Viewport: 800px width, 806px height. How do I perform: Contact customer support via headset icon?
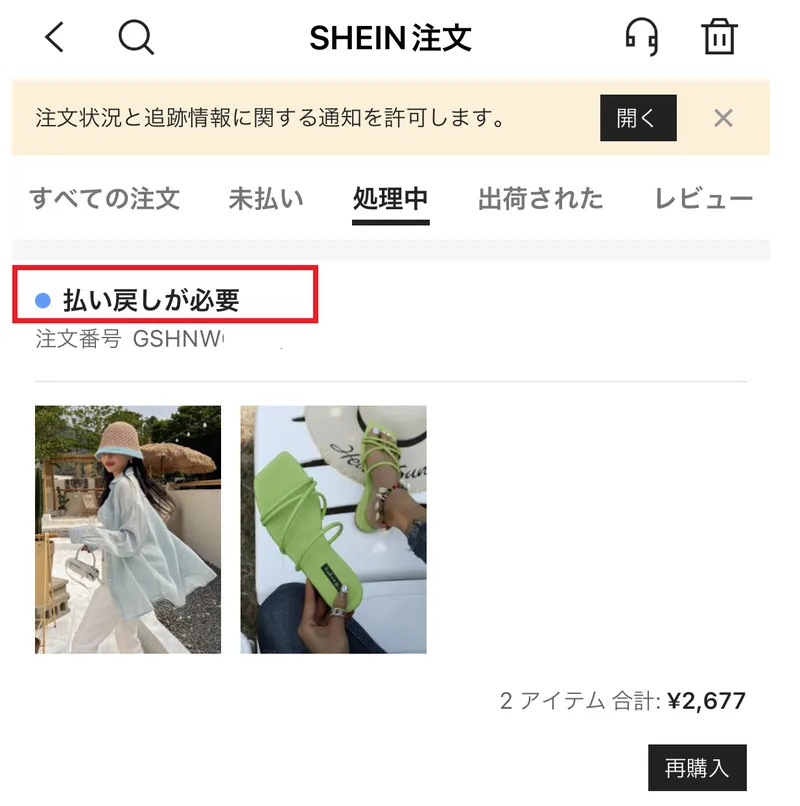click(641, 38)
